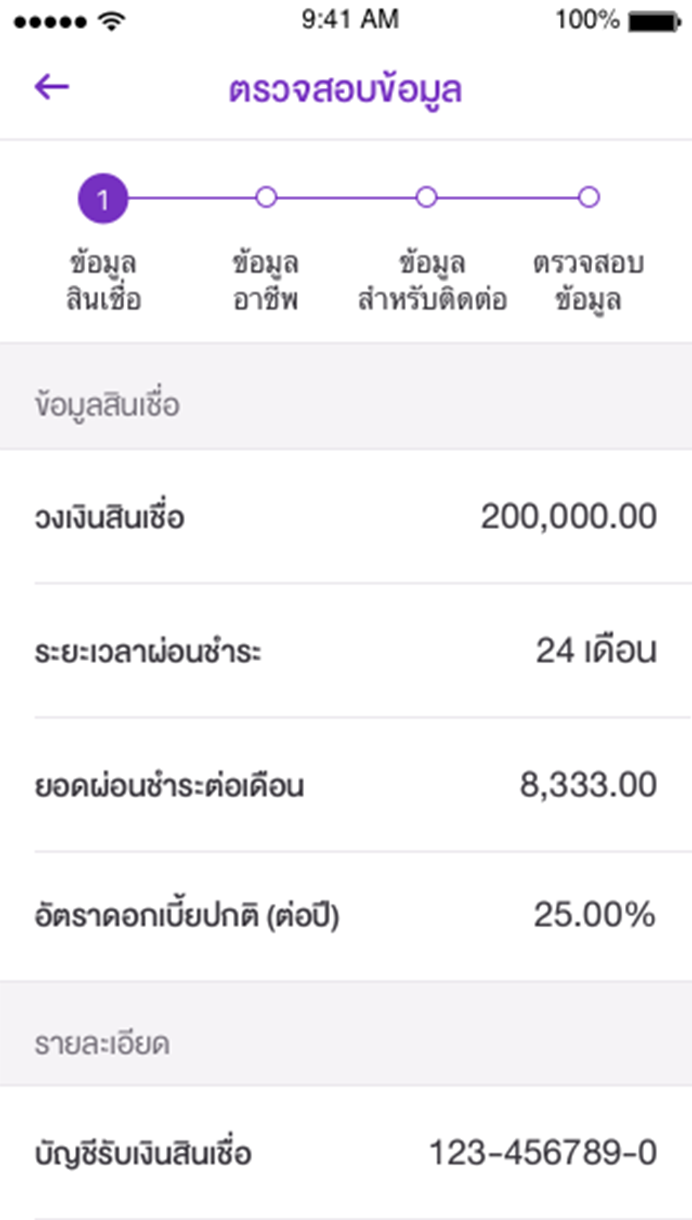Select step 1 ข้อมูลสินเชื่อ in the stepper
This screenshot has height=1220, width=692.
tap(103, 198)
